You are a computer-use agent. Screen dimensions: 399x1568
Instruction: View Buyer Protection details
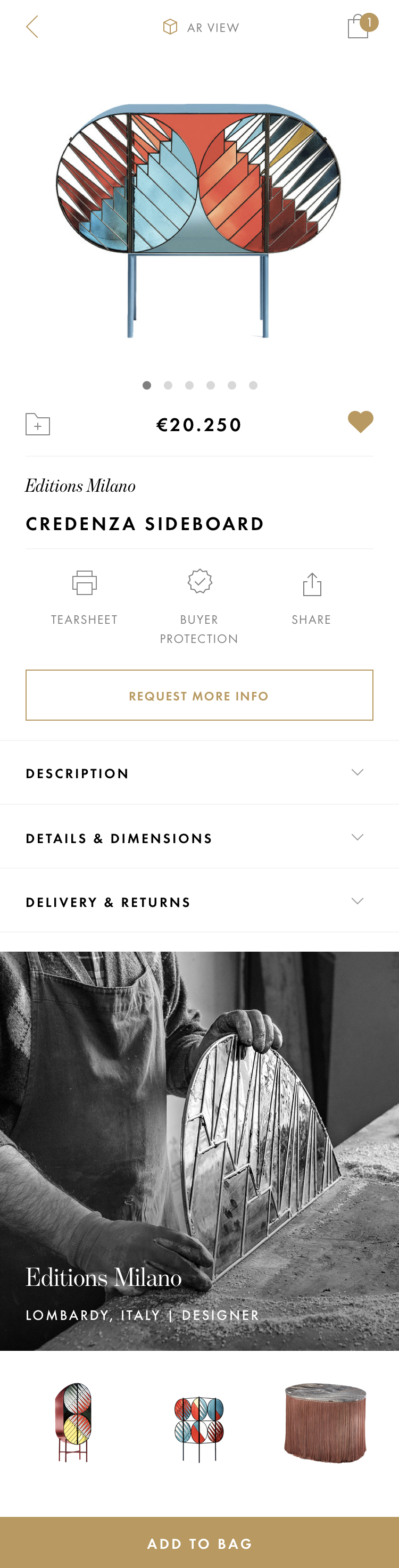[199, 606]
